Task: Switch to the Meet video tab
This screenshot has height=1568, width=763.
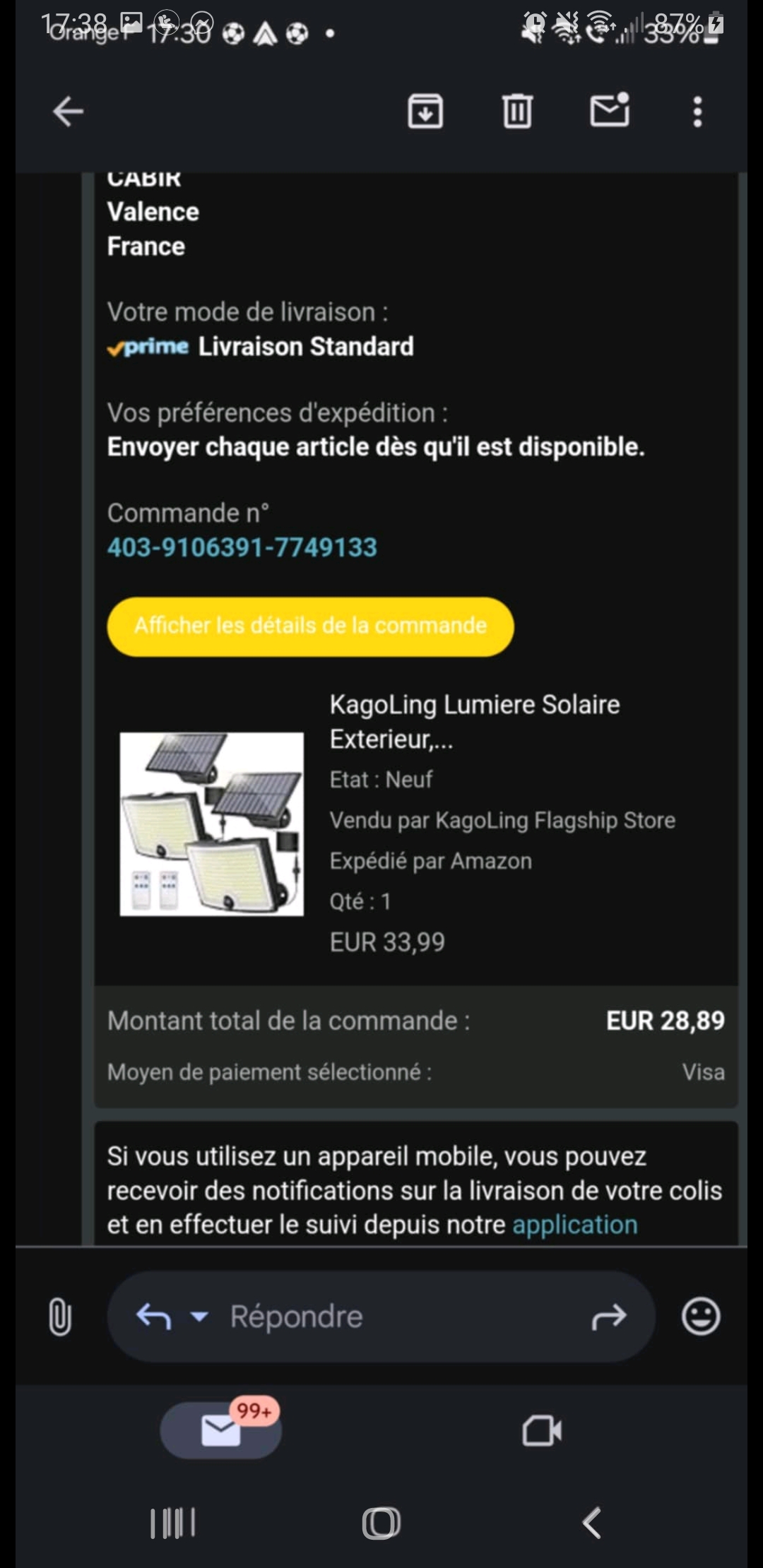Action: pos(542,1431)
